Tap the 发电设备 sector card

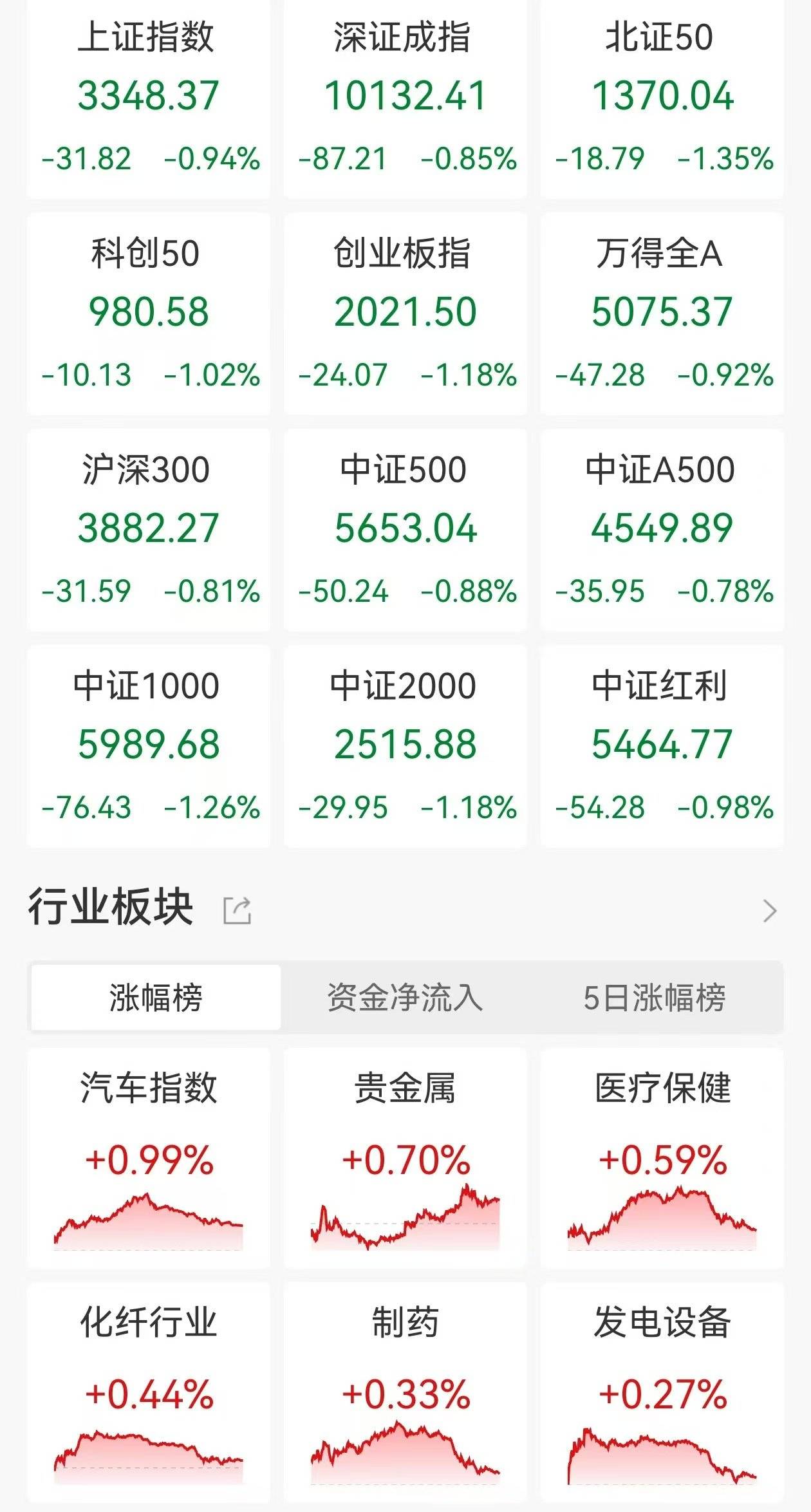click(x=662, y=1394)
